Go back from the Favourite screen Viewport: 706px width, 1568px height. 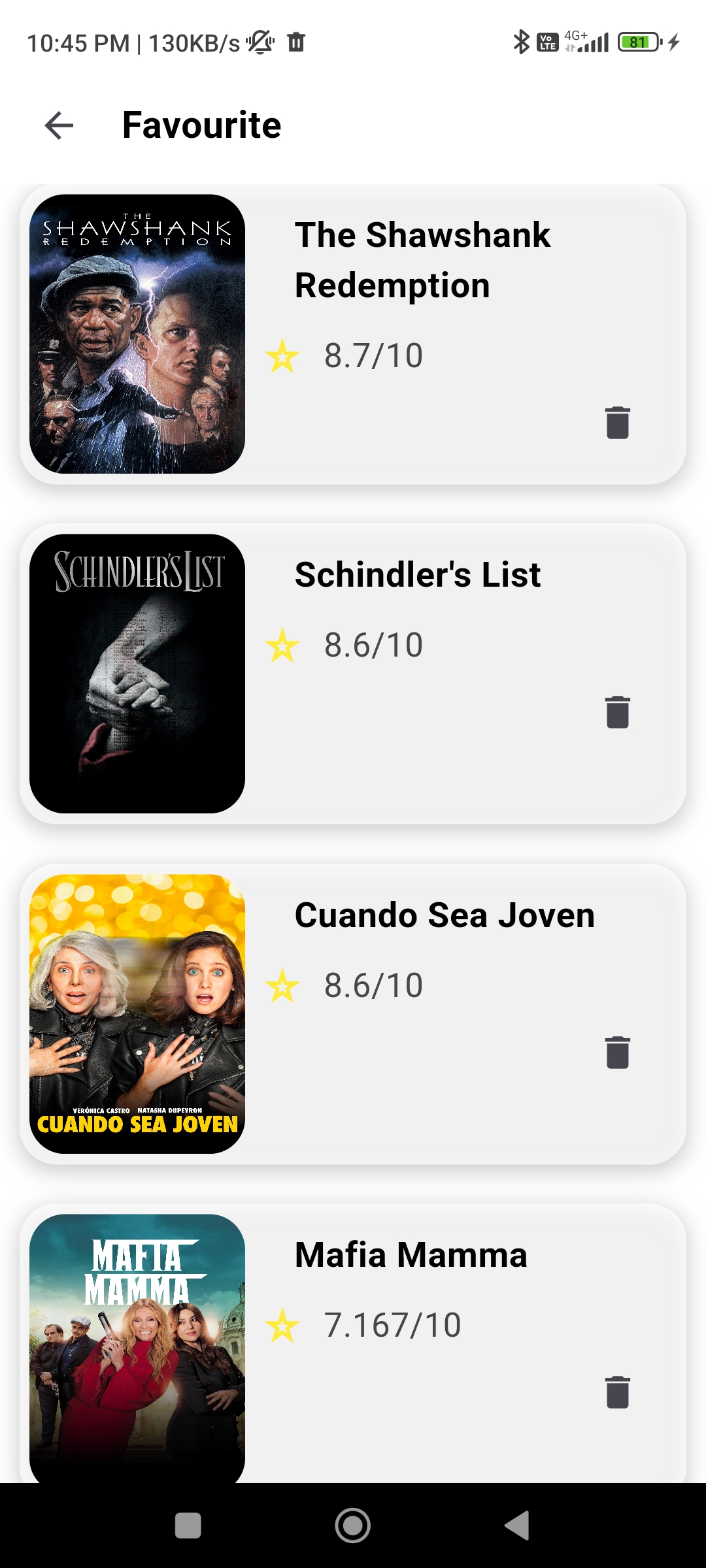coord(59,125)
